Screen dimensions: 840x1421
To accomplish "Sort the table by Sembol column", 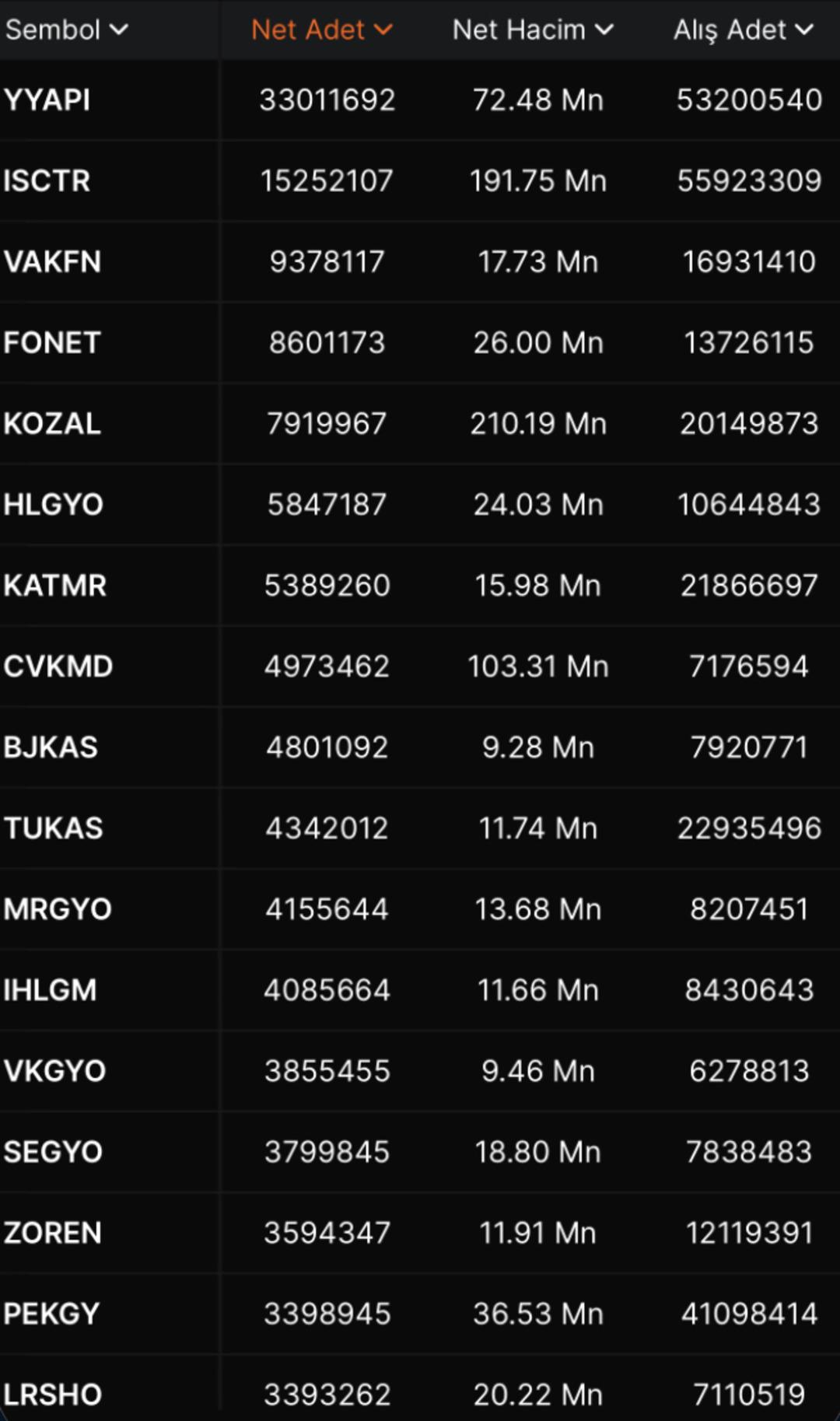I will [x=66, y=30].
